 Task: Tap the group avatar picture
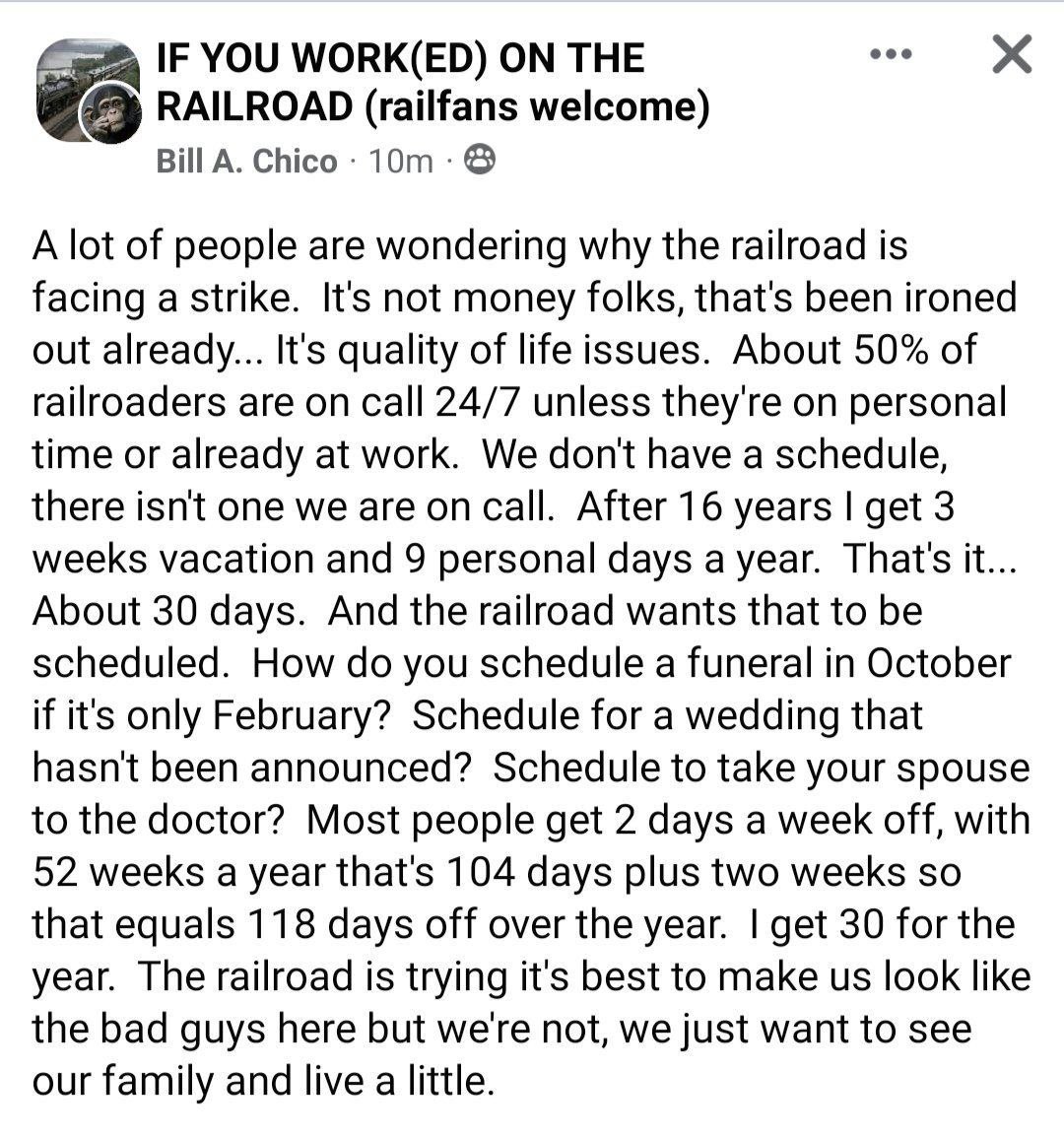point(77,83)
